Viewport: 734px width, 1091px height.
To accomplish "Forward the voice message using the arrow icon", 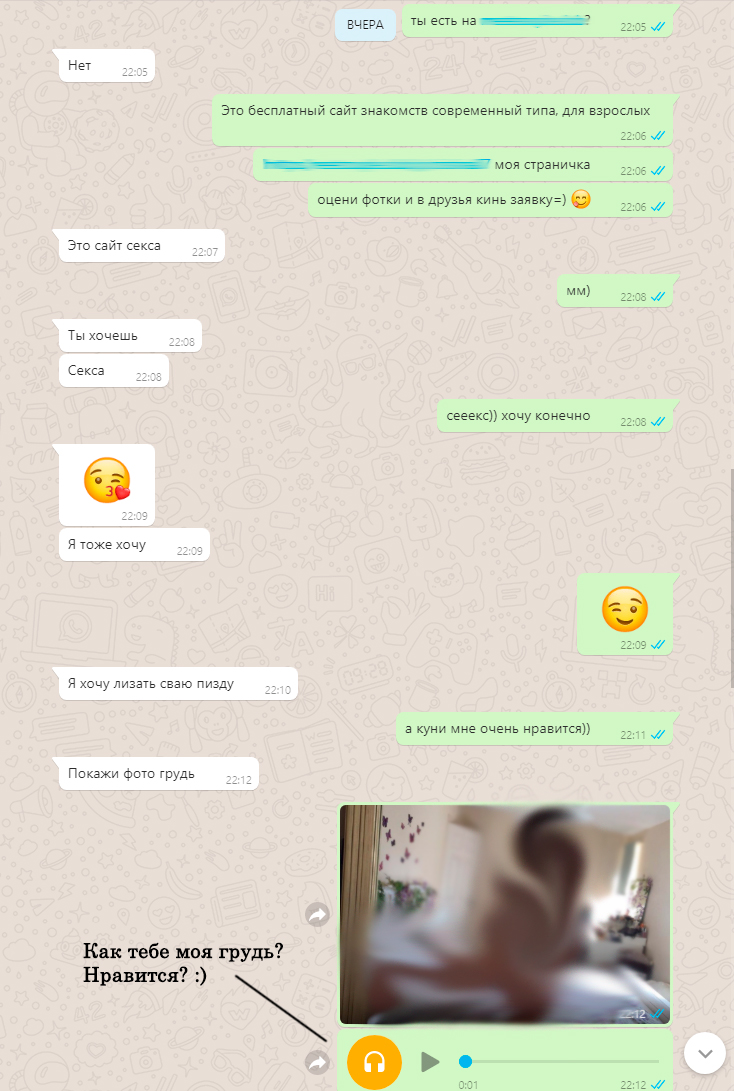I will coord(318,1063).
